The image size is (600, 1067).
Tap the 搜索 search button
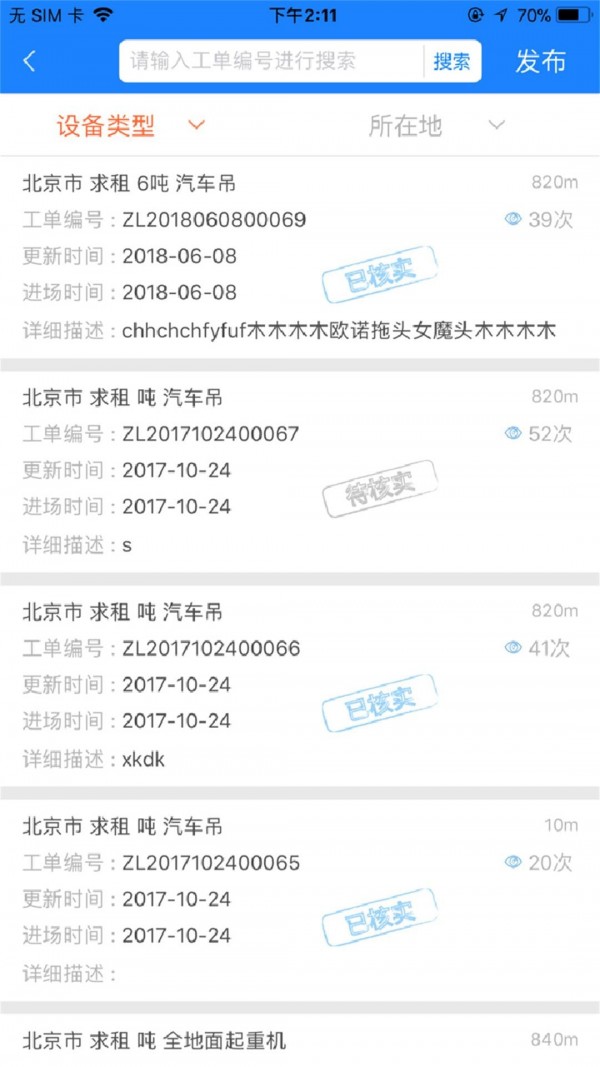point(452,61)
